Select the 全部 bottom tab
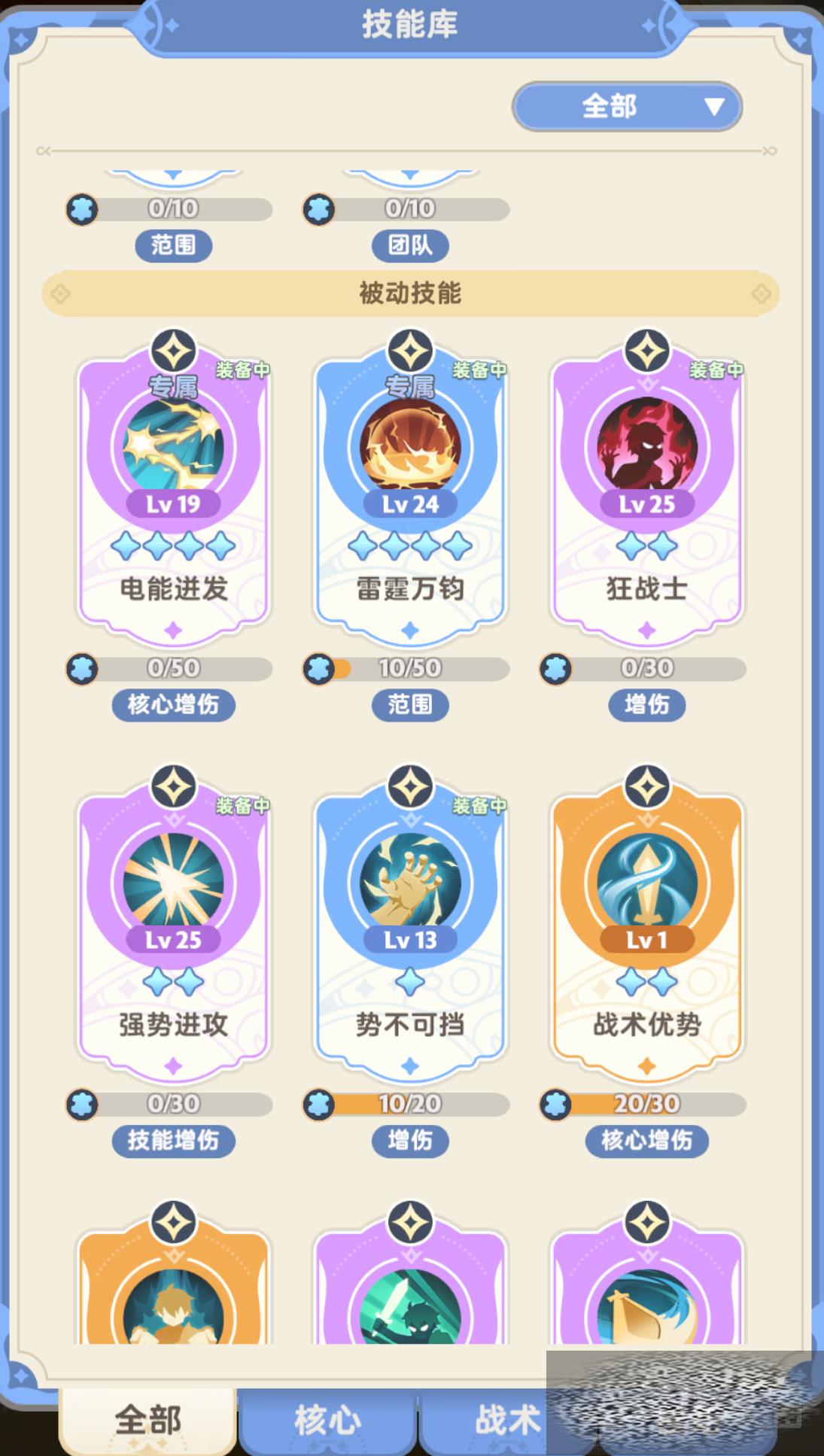This screenshot has height=1456, width=824. (147, 1419)
